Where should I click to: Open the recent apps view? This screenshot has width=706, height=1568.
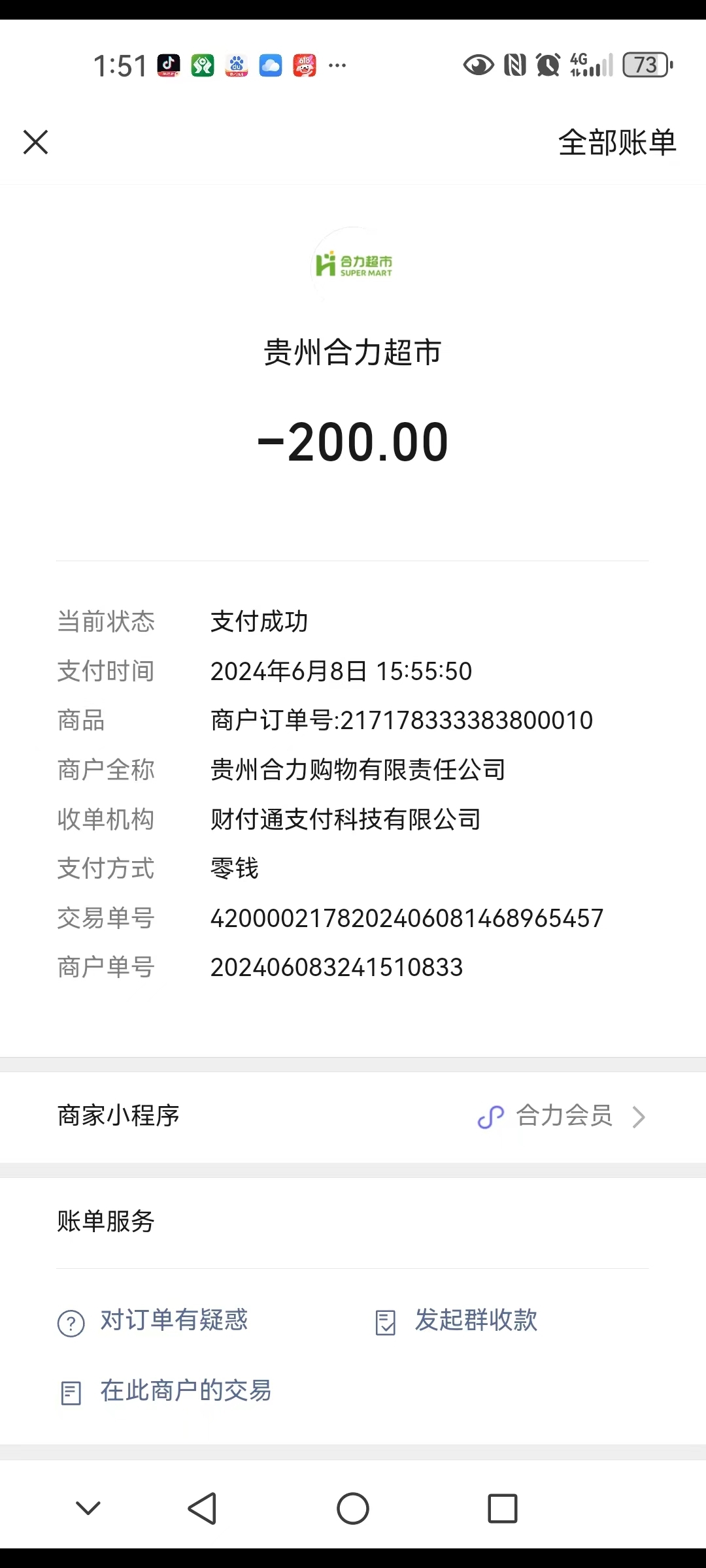(503, 1508)
